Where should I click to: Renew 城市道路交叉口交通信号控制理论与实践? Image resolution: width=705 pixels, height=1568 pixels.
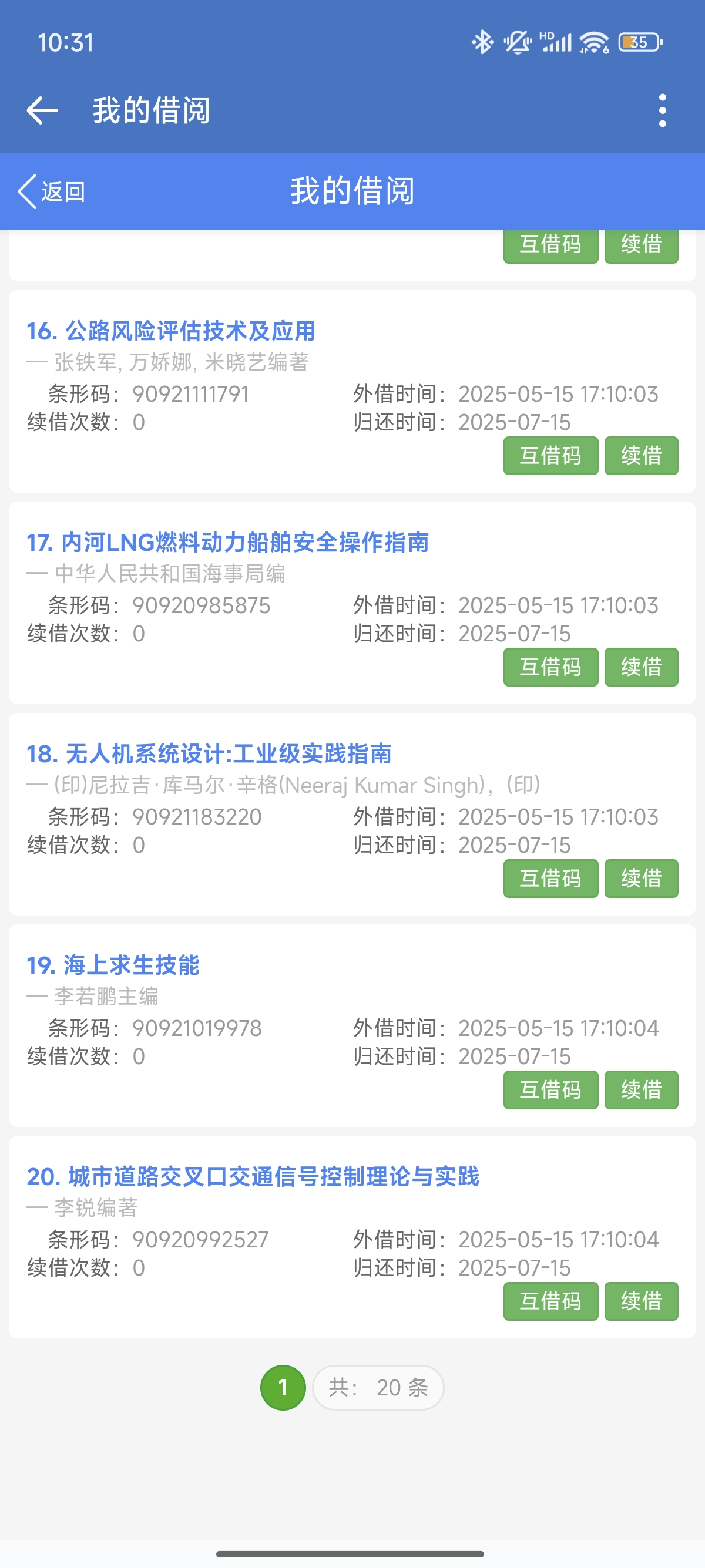point(640,1301)
